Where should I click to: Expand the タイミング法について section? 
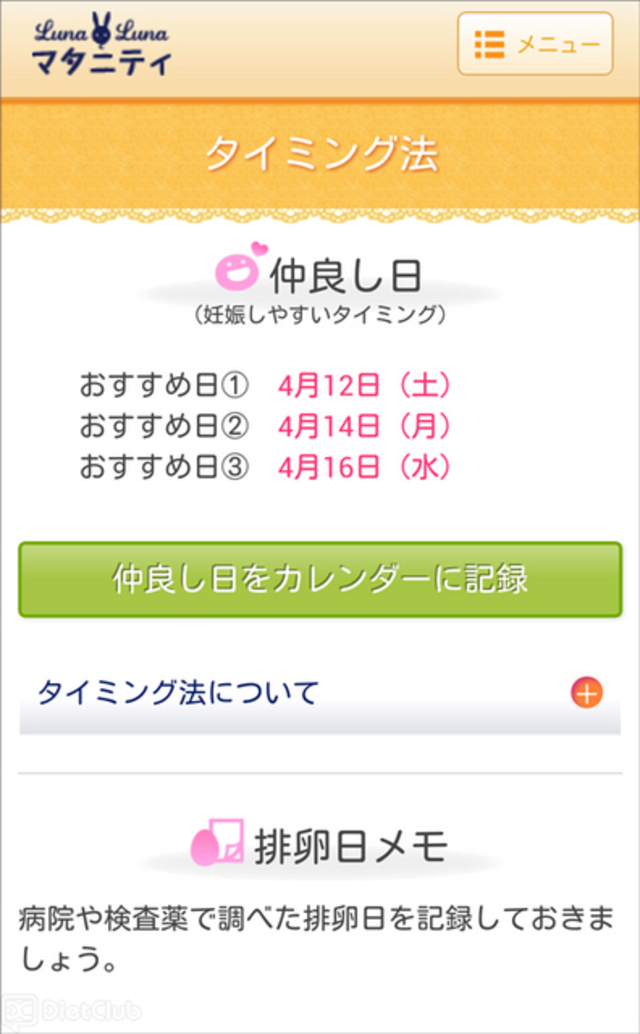586,692
